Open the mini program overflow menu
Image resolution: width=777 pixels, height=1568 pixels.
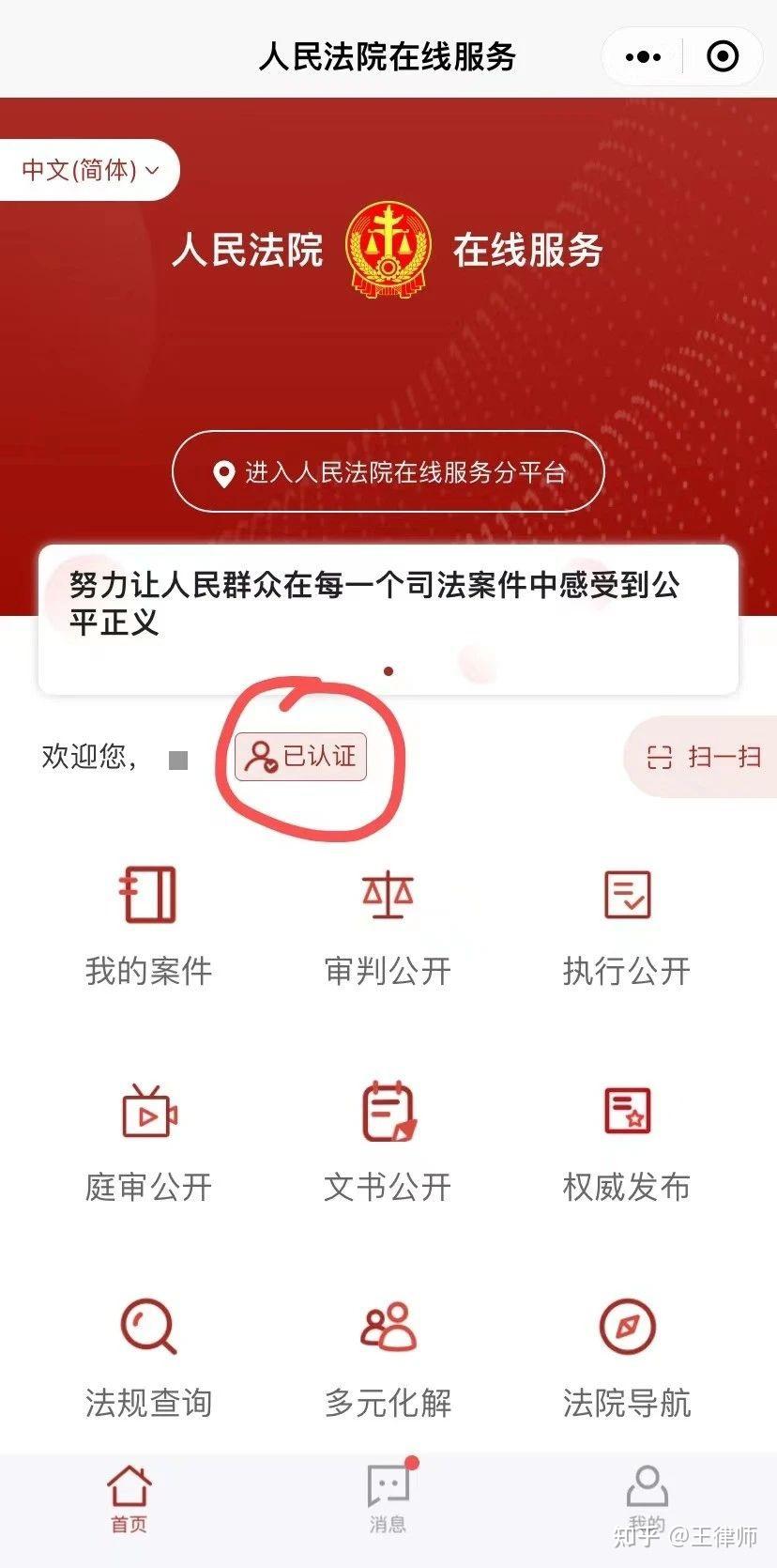pyautogui.click(x=643, y=57)
